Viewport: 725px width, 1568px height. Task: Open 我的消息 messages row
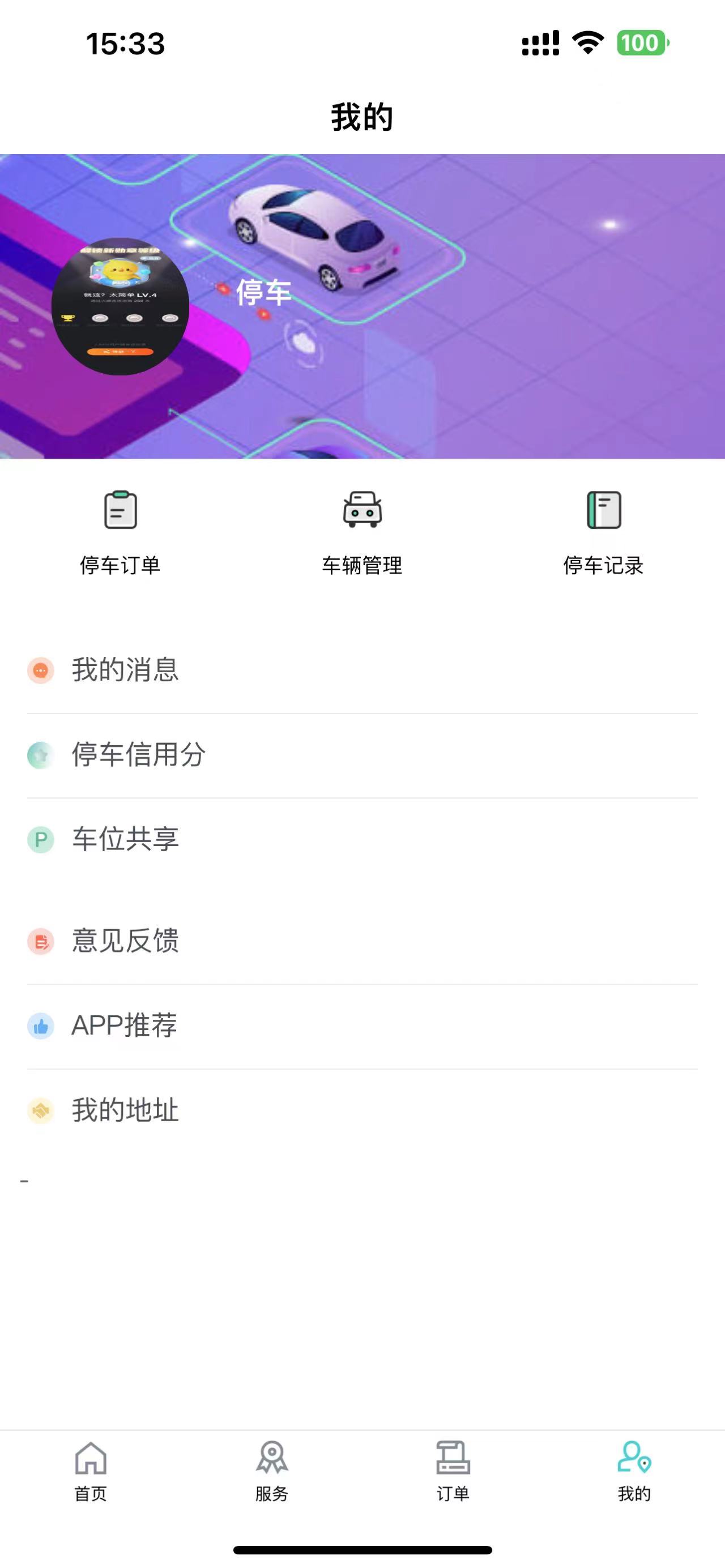(x=362, y=670)
